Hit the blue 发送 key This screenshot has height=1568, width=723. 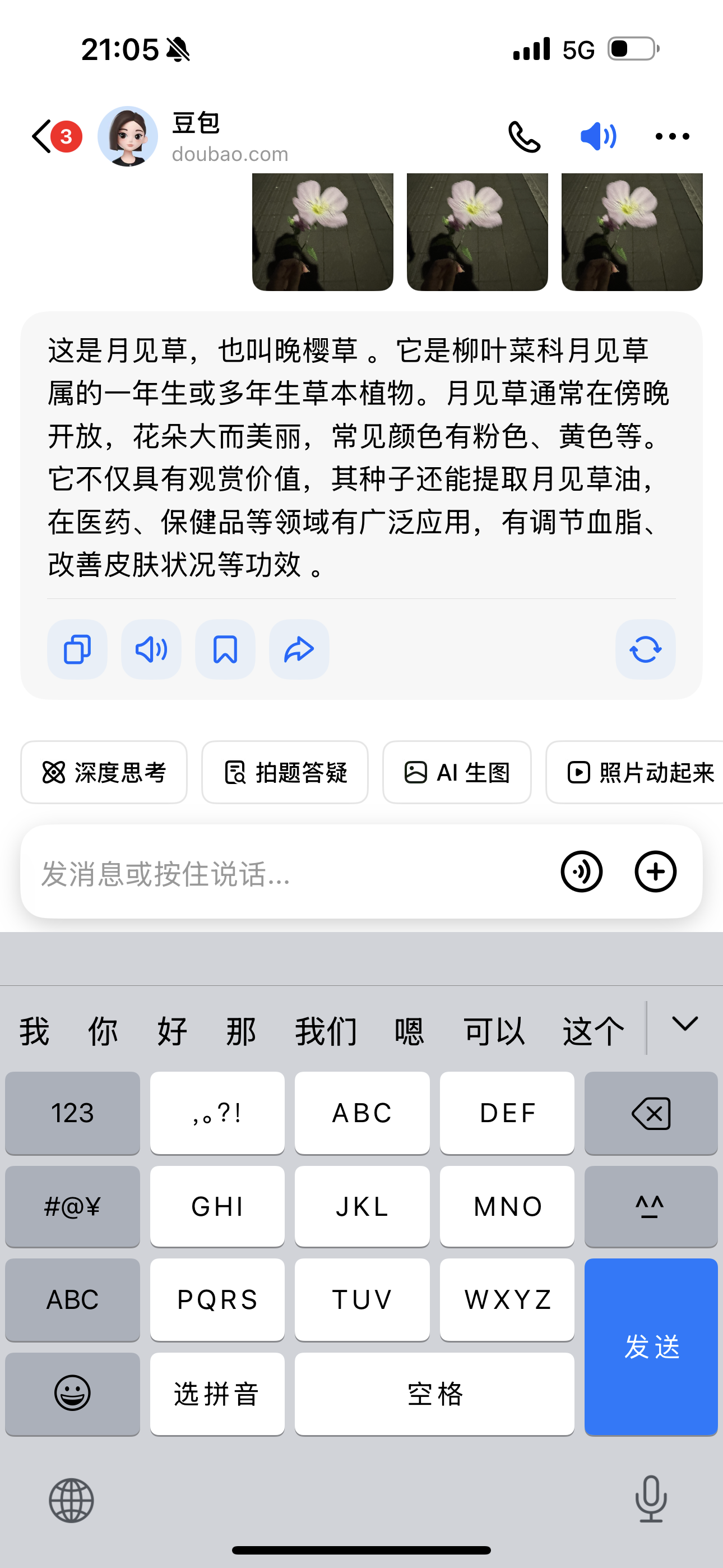651,1346
